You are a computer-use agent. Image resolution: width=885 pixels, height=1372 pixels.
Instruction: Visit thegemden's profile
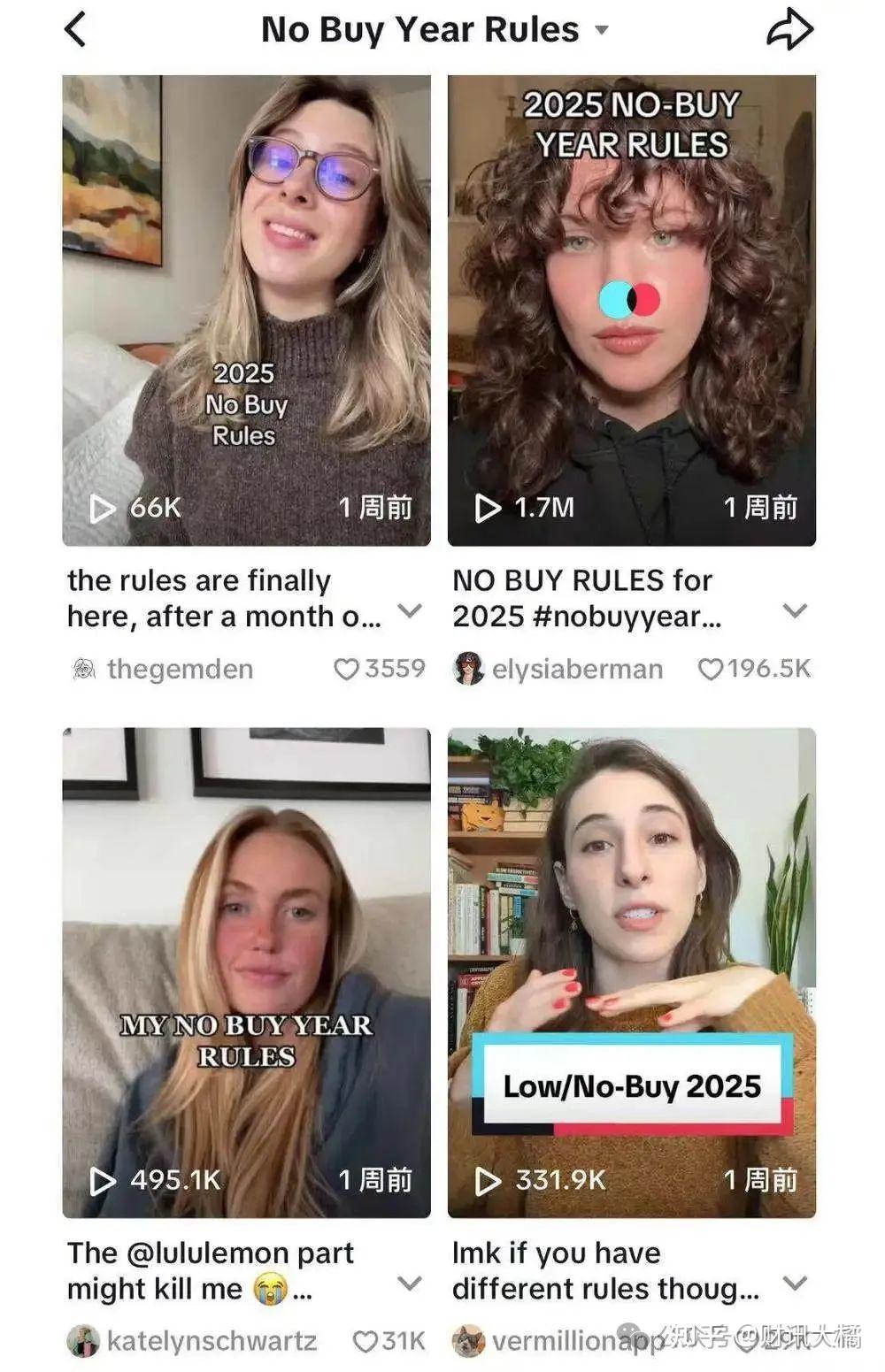pos(179,670)
